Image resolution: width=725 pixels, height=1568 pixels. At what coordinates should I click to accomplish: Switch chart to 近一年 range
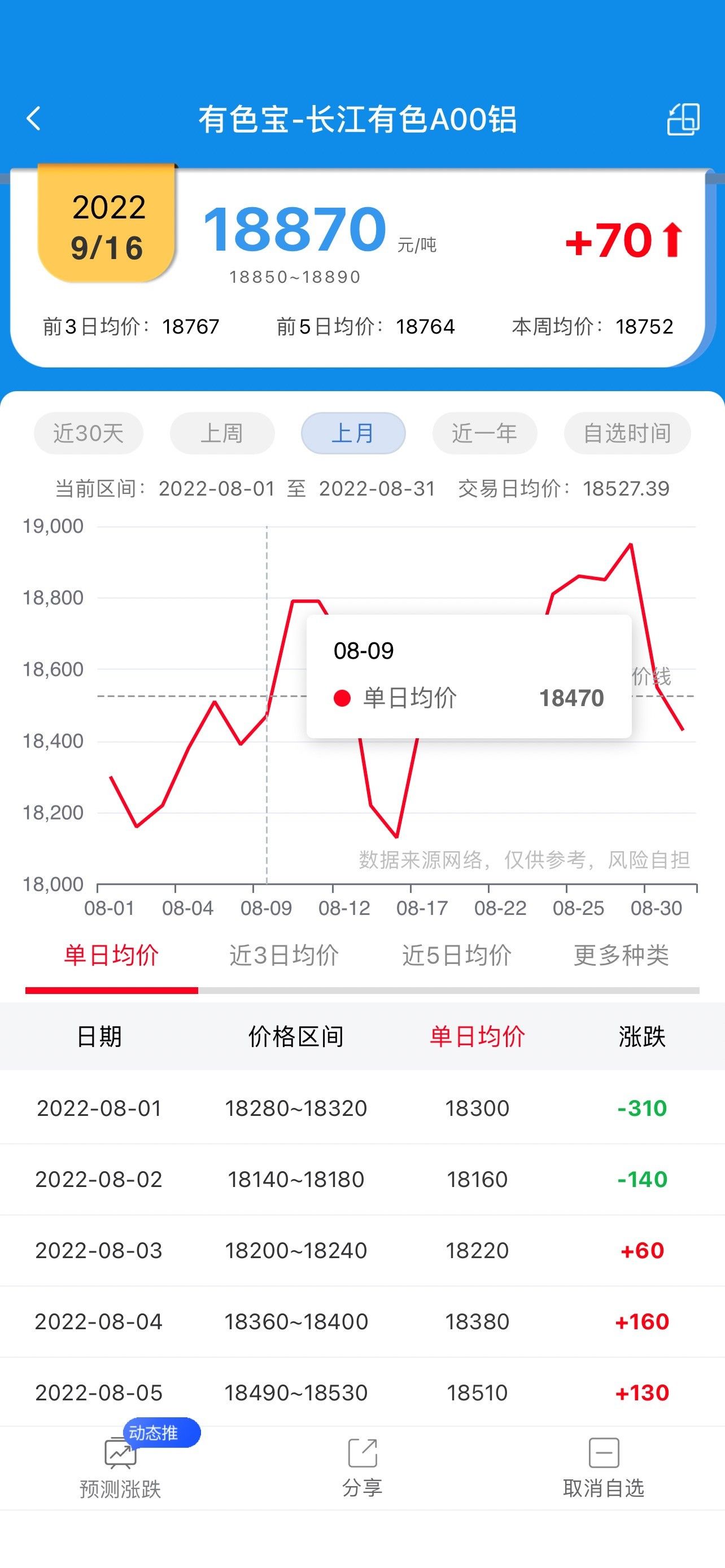(484, 433)
